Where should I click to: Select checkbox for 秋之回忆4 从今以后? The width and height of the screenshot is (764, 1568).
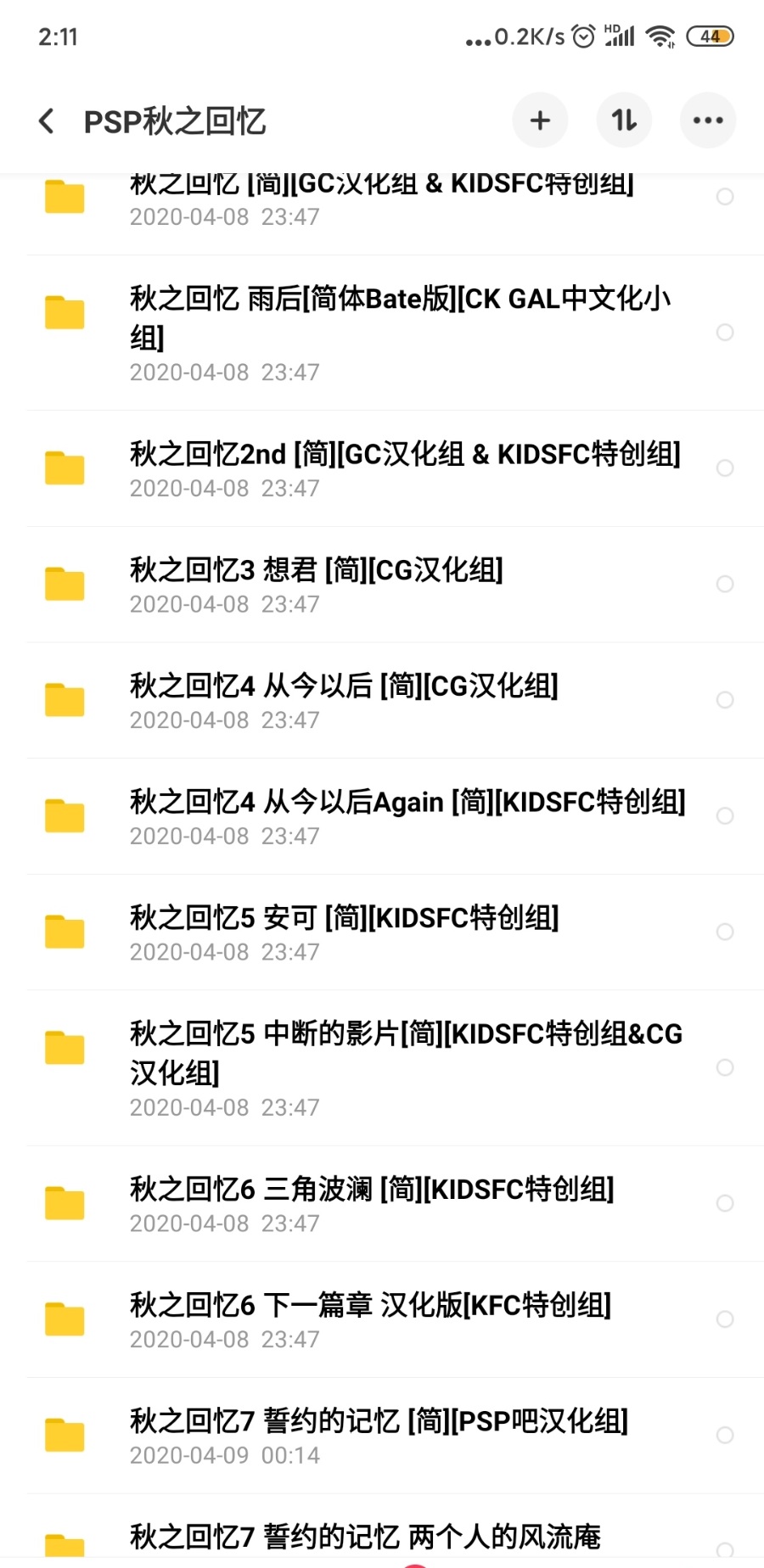(x=725, y=700)
